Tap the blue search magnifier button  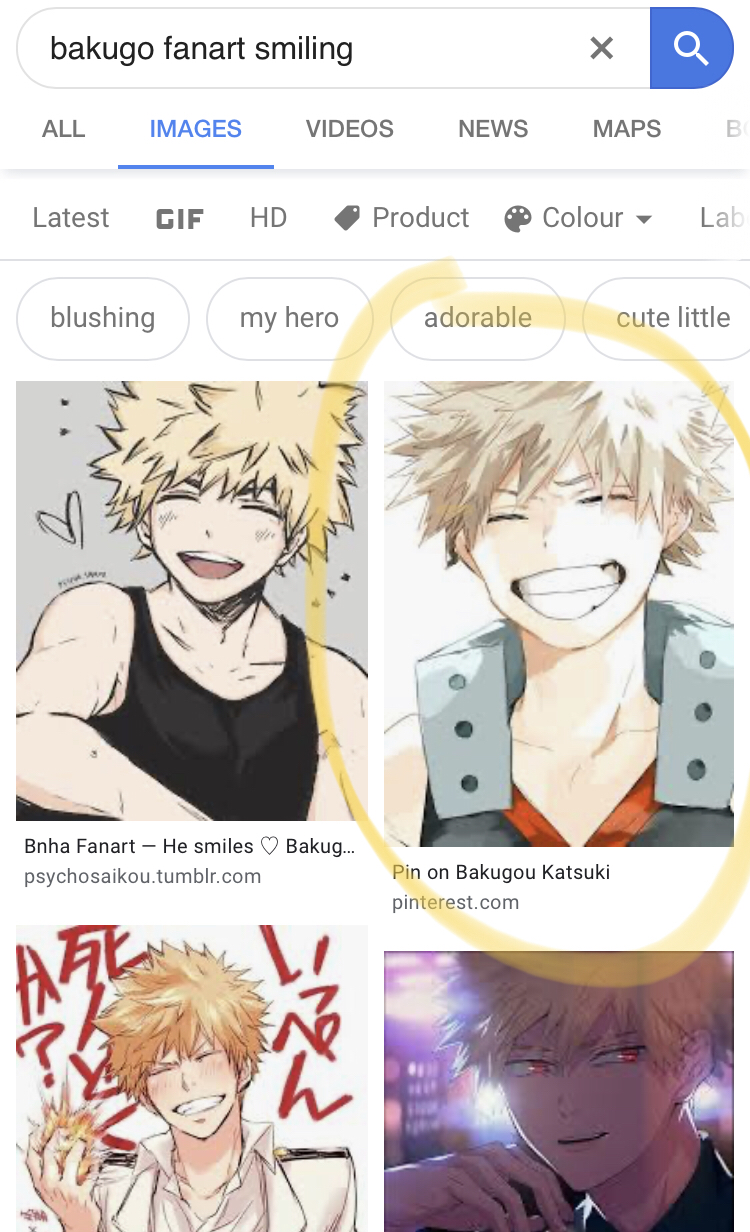[691, 48]
